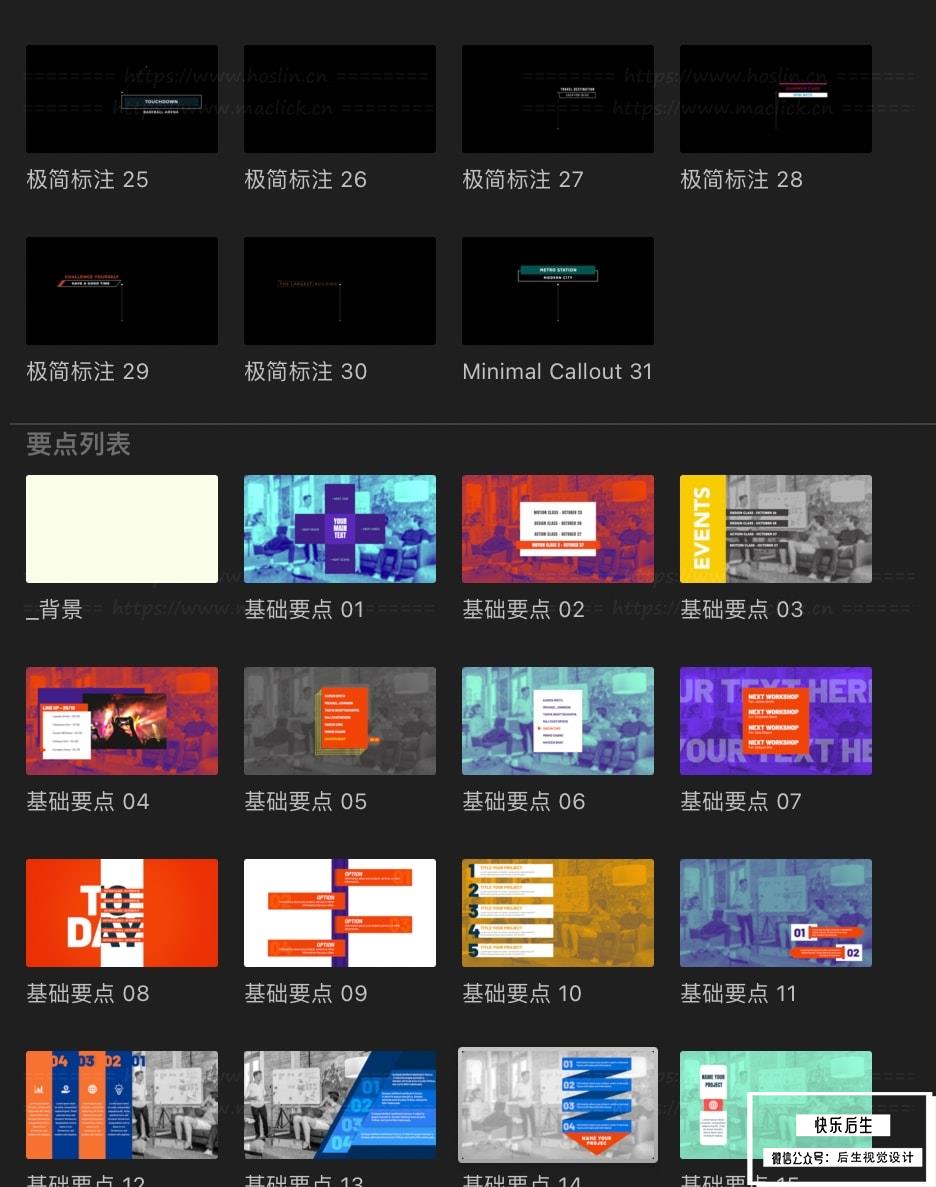The width and height of the screenshot is (936, 1187).
Task: Open the 基础要点 06 thumbnail
Action: [558, 721]
